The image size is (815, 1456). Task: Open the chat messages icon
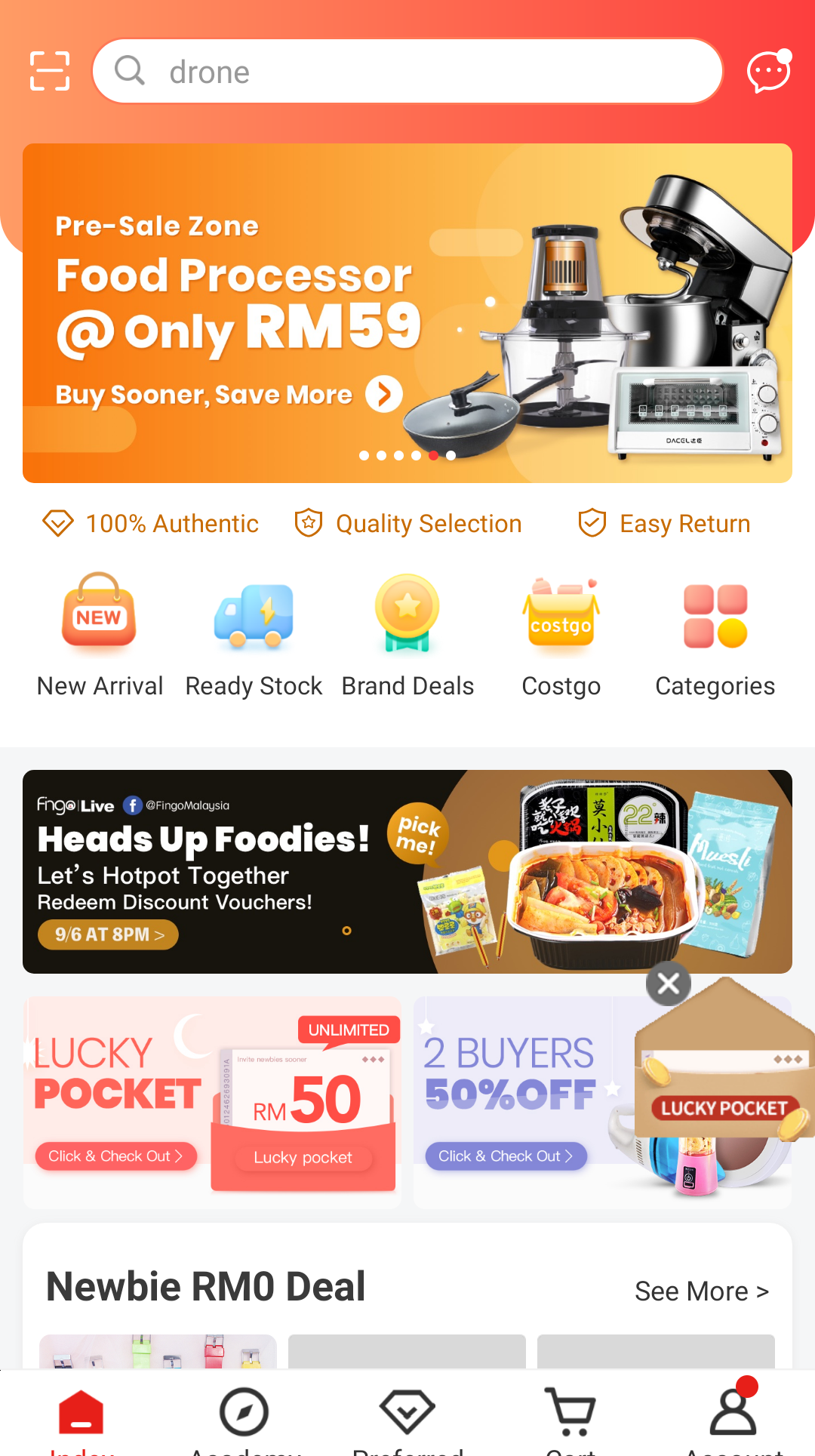pyautogui.click(x=768, y=72)
